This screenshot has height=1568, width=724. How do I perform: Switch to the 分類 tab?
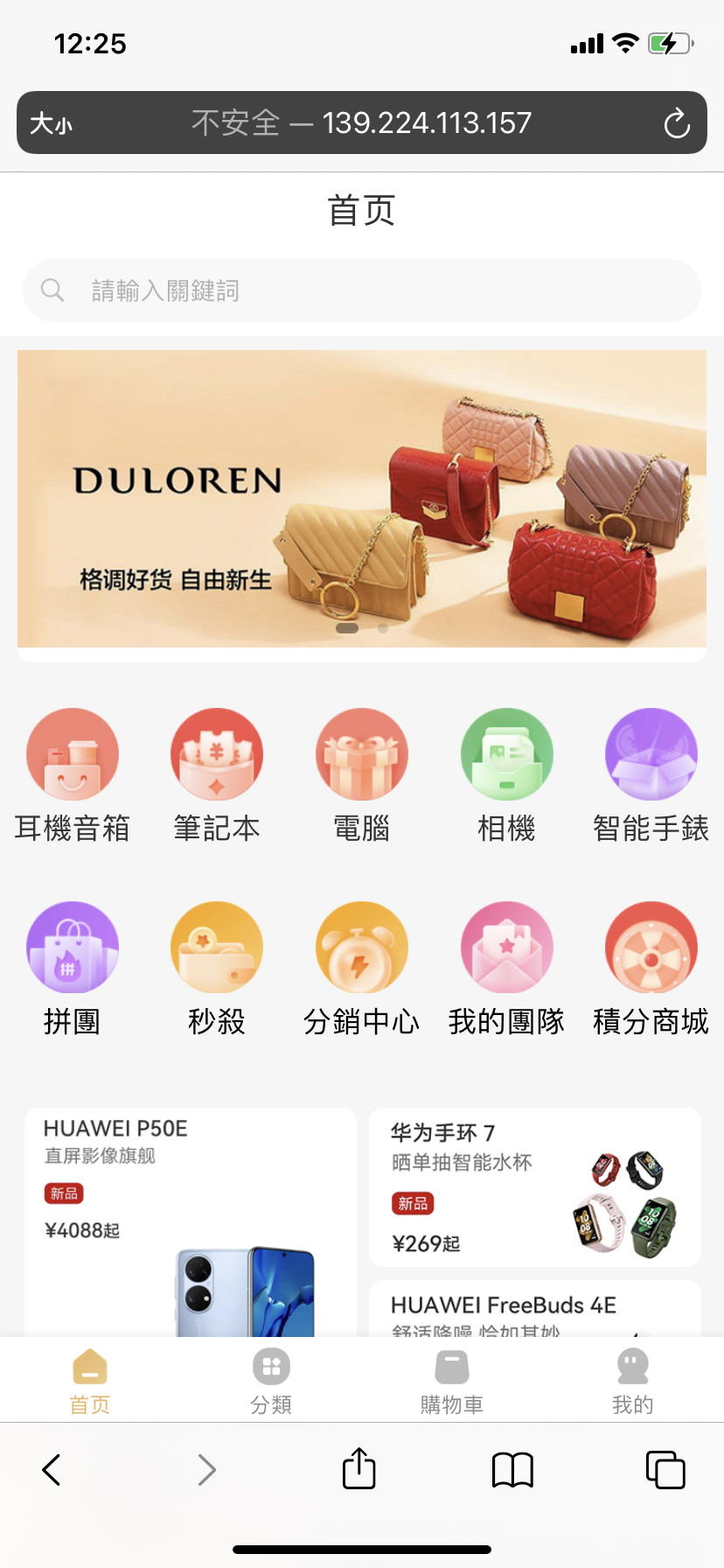point(271,1380)
